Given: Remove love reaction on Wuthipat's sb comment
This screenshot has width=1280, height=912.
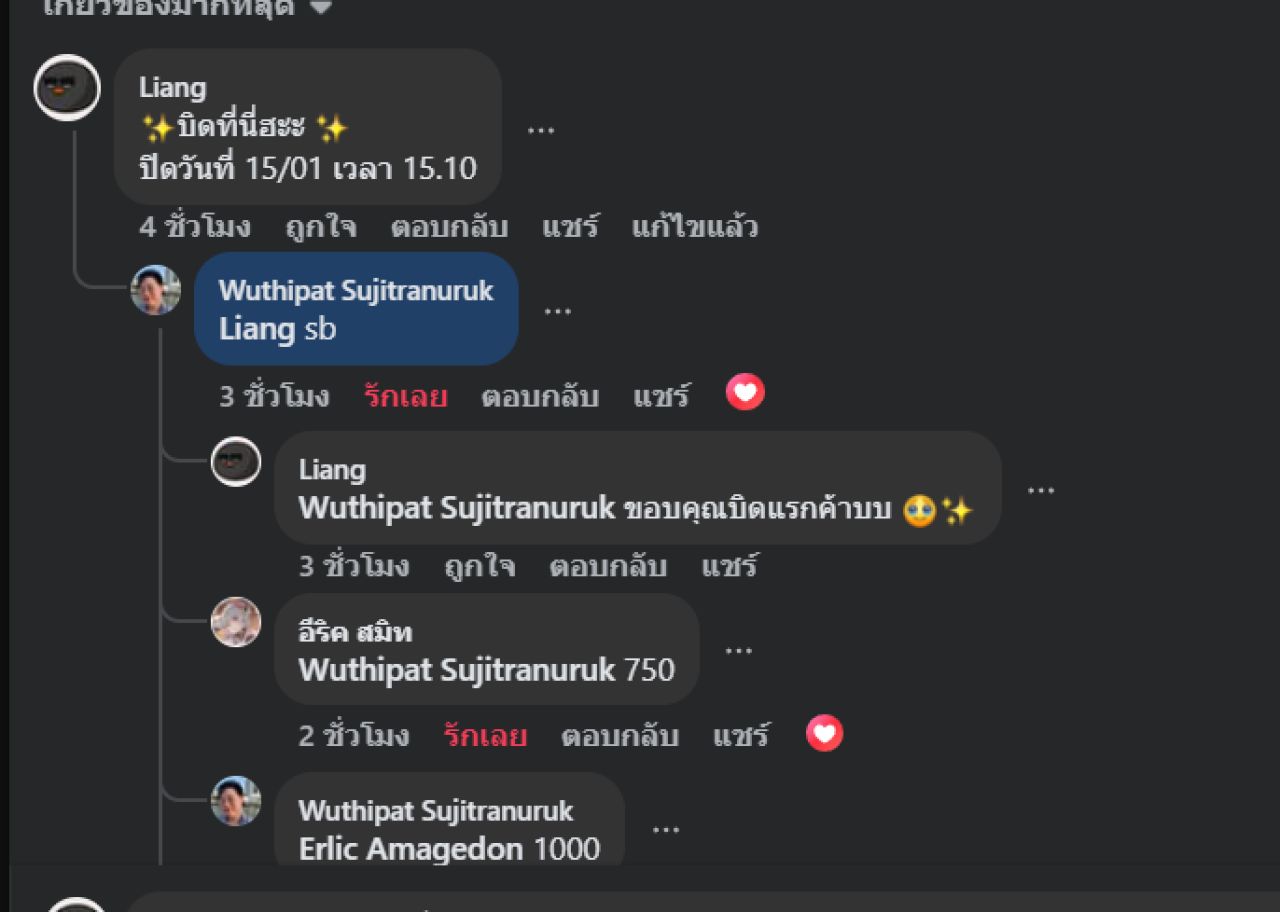Looking at the screenshot, I should pos(405,397).
